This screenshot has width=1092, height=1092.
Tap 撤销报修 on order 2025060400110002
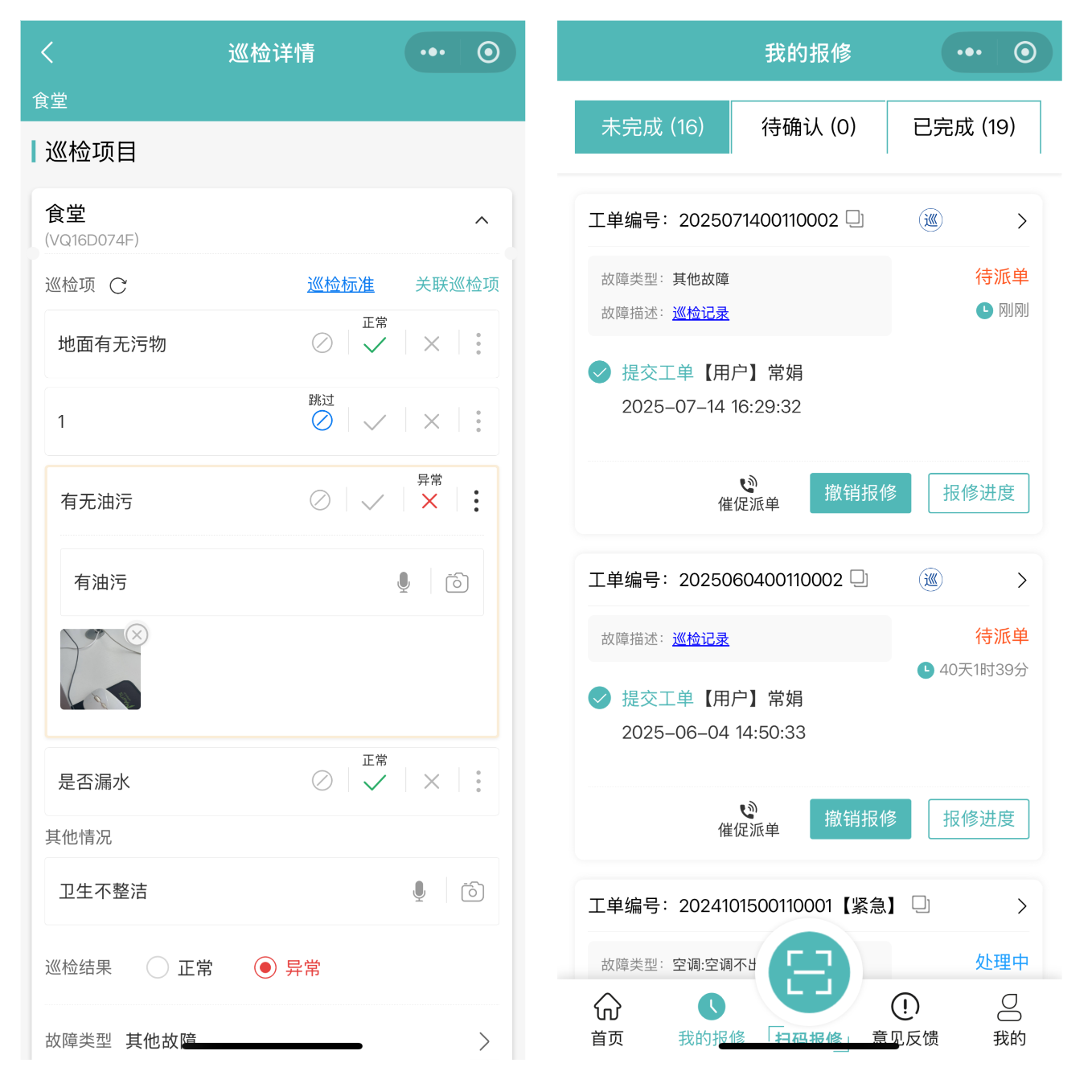coord(860,819)
